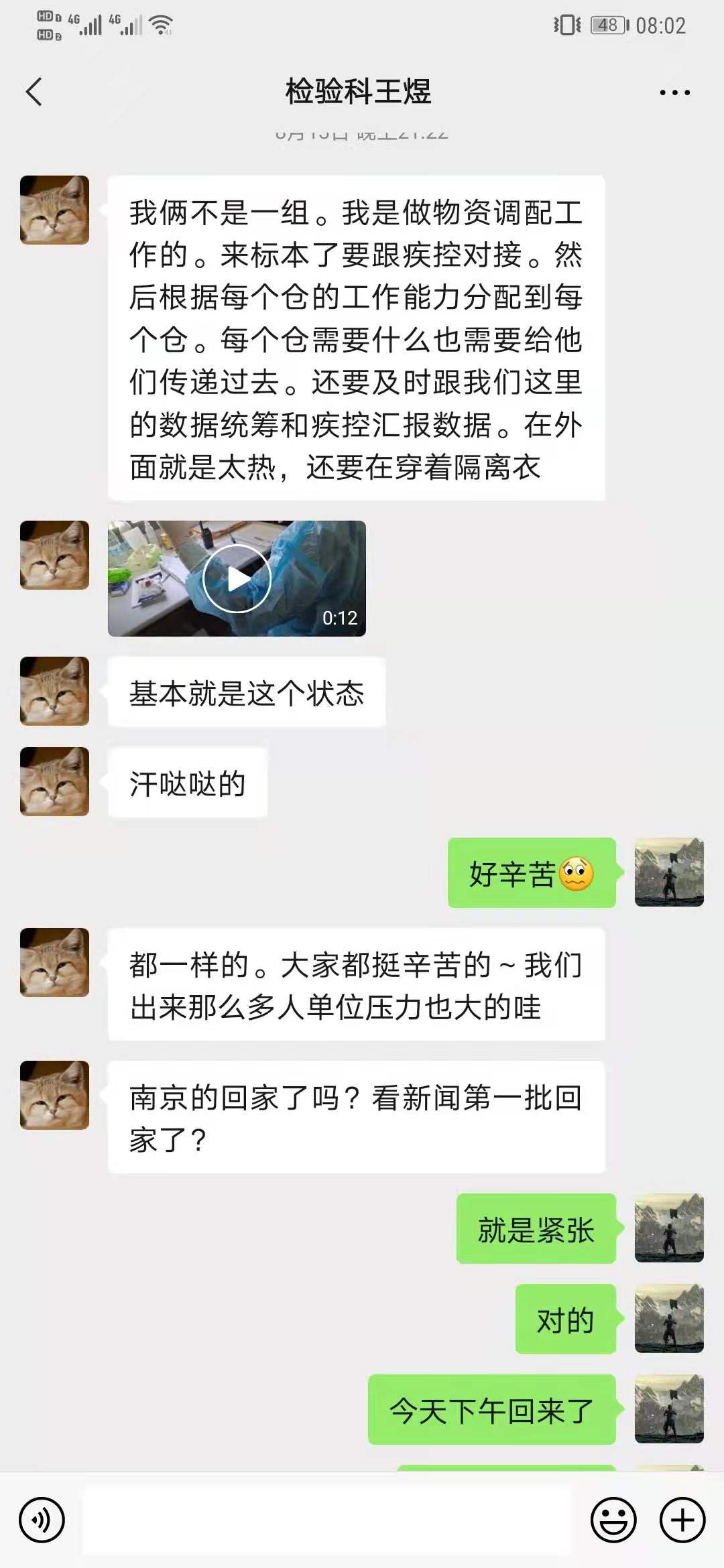Screen dimensions: 724x1568
Task: Tap your own mountain avatar
Action: 670,872
